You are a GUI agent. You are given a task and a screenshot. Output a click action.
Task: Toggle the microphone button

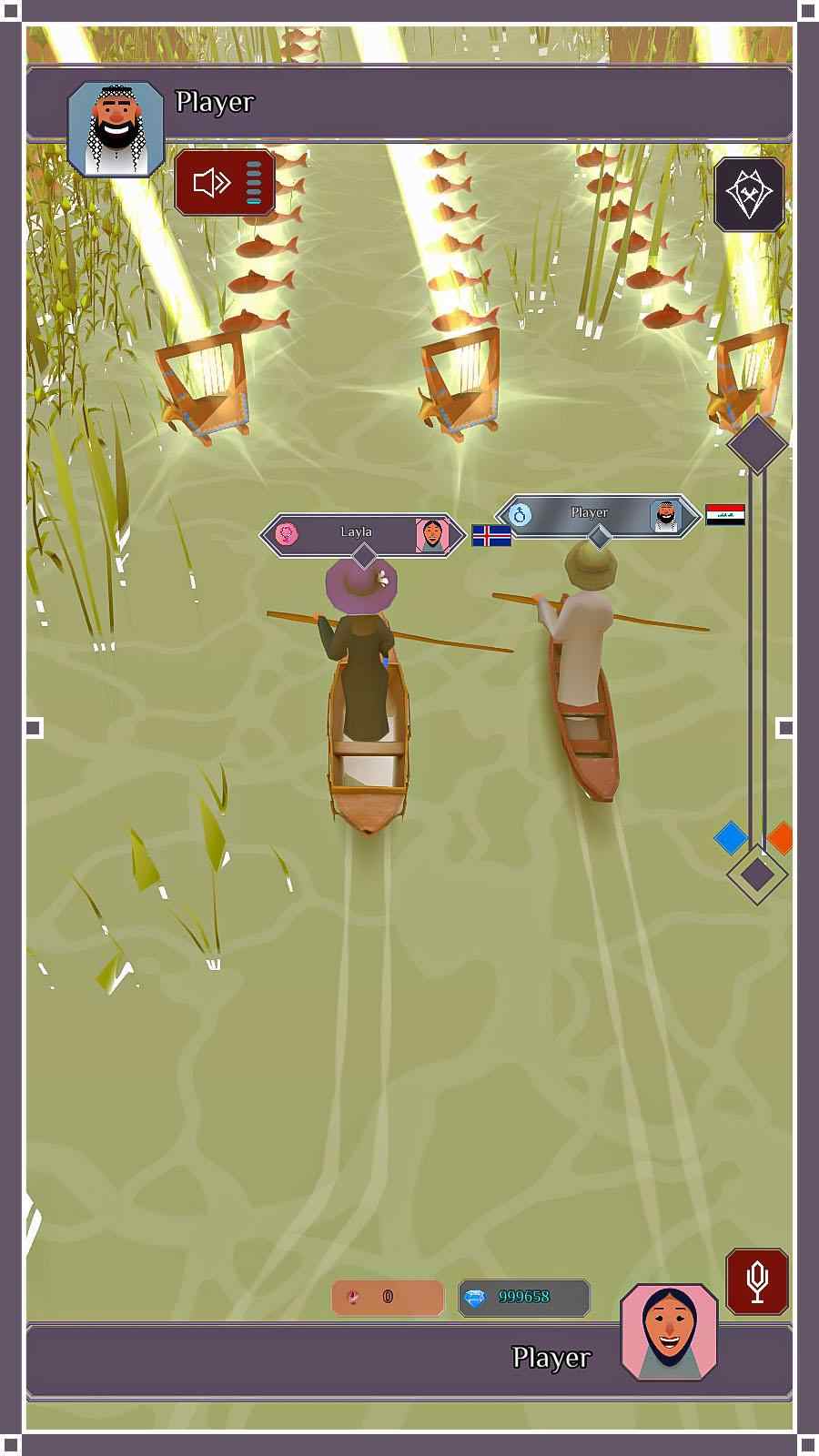757,1281
